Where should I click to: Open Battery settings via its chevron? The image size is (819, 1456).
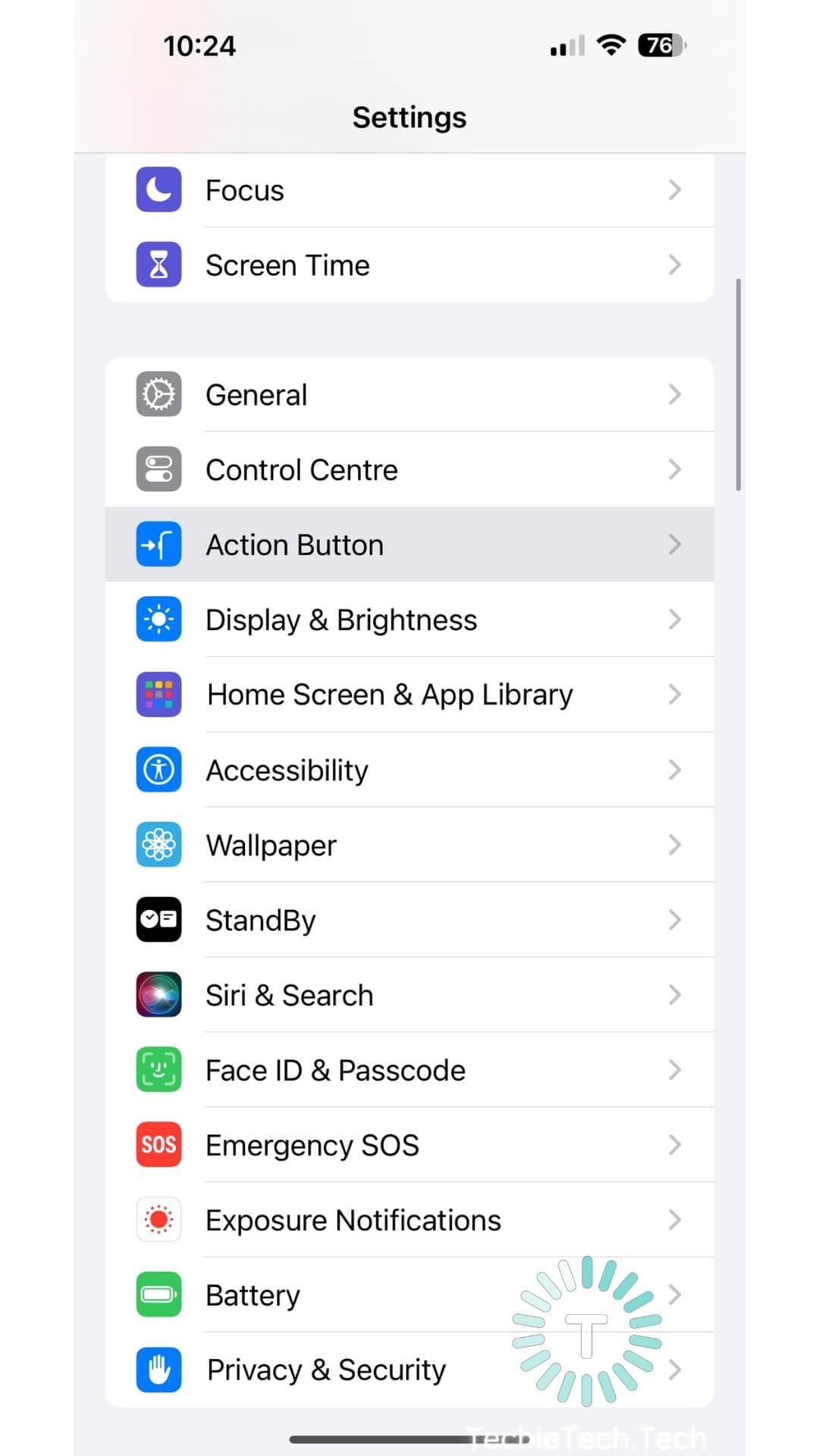coord(674,1294)
